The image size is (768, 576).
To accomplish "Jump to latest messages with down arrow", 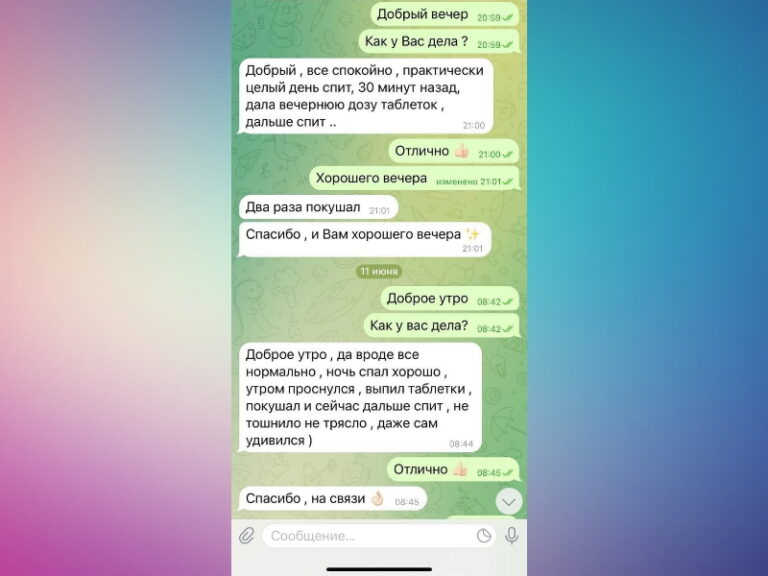I will pyautogui.click(x=509, y=499).
